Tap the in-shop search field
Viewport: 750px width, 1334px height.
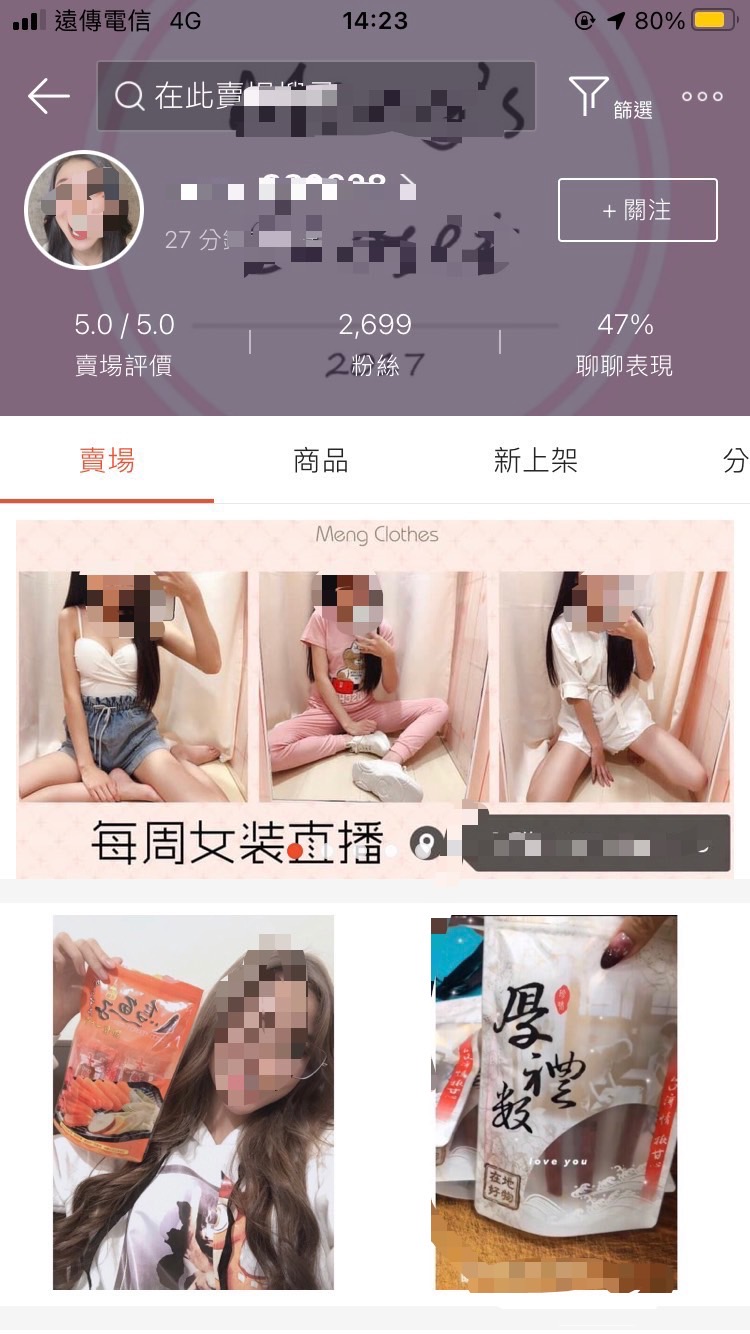click(x=315, y=96)
